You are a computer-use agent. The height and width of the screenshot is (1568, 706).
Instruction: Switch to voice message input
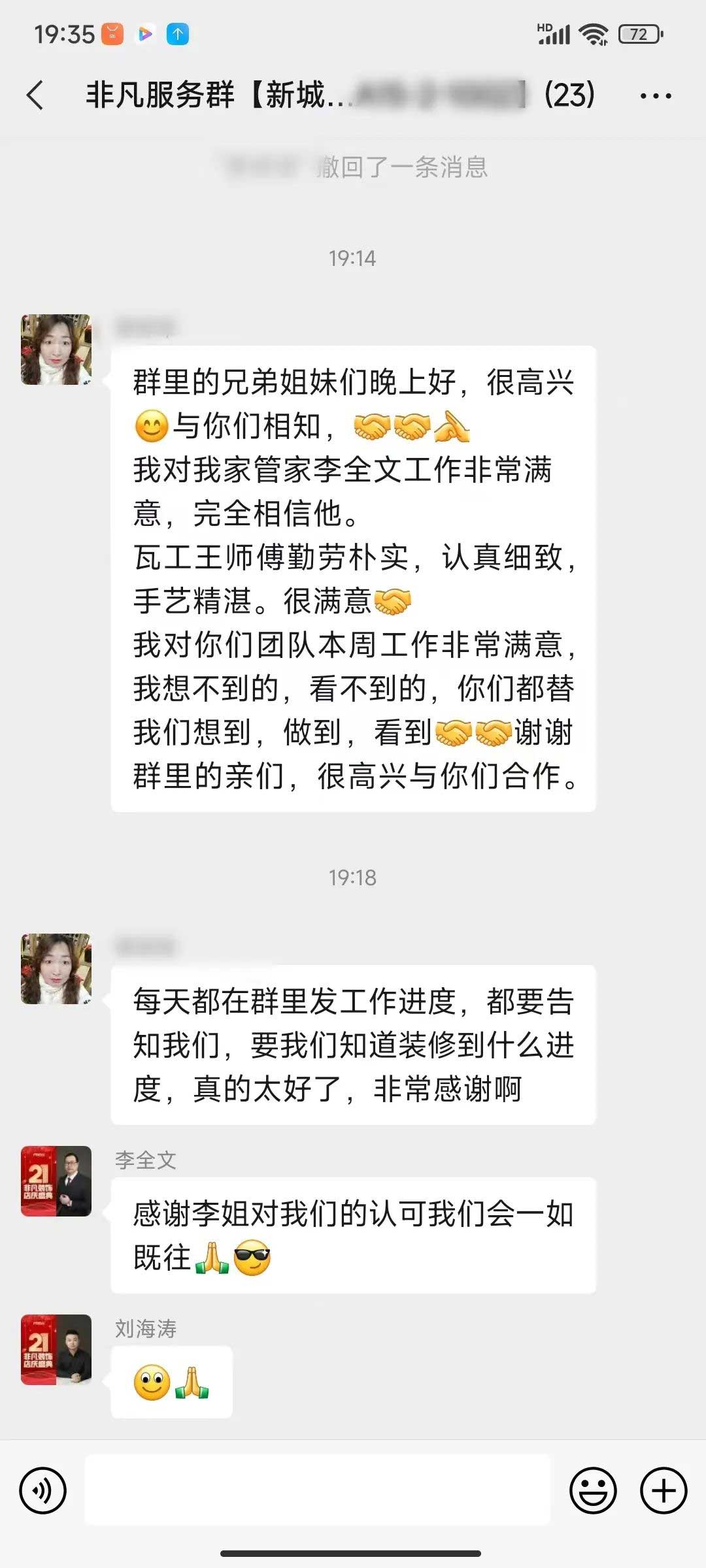click(x=43, y=1491)
